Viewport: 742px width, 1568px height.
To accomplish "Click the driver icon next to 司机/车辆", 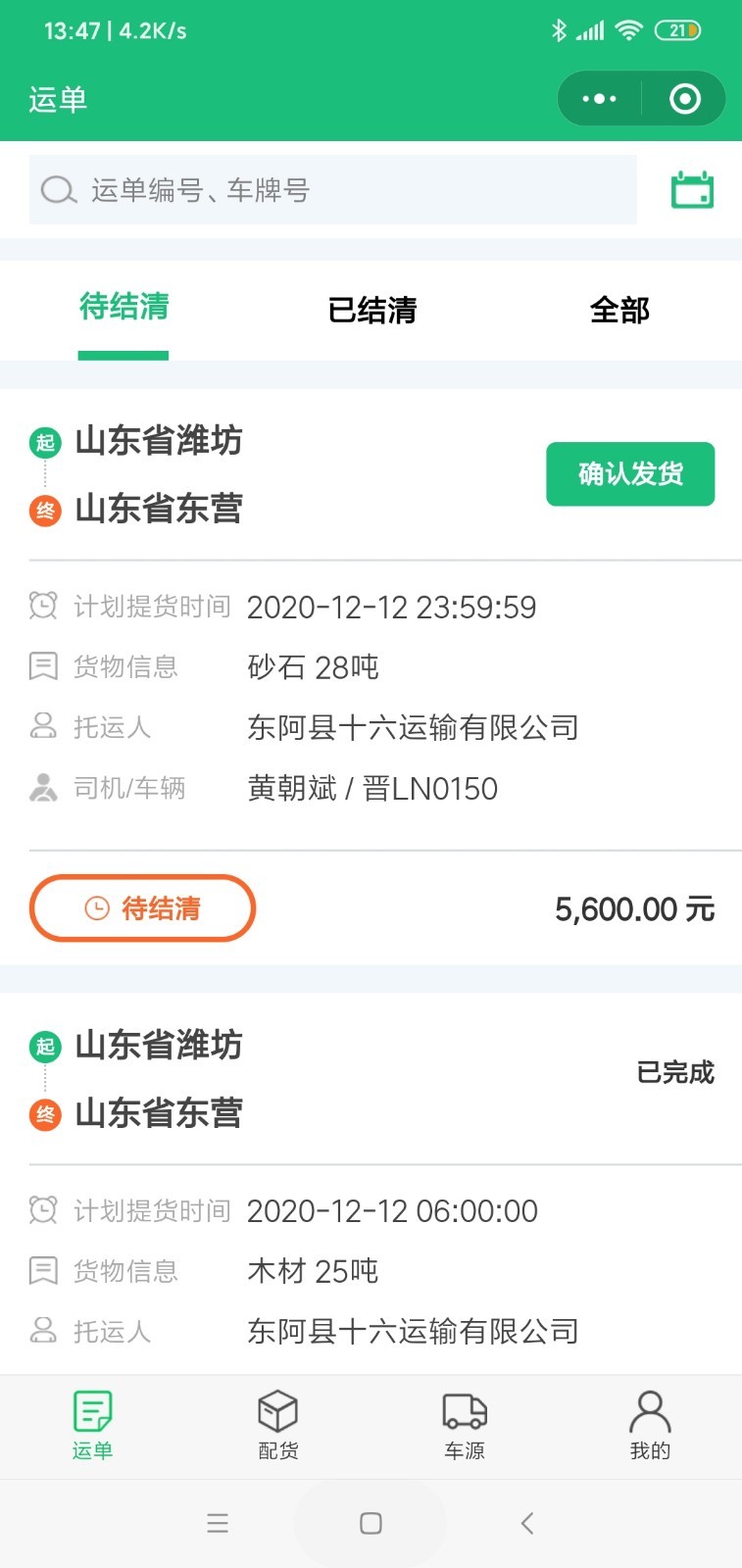I will click(x=41, y=787).
